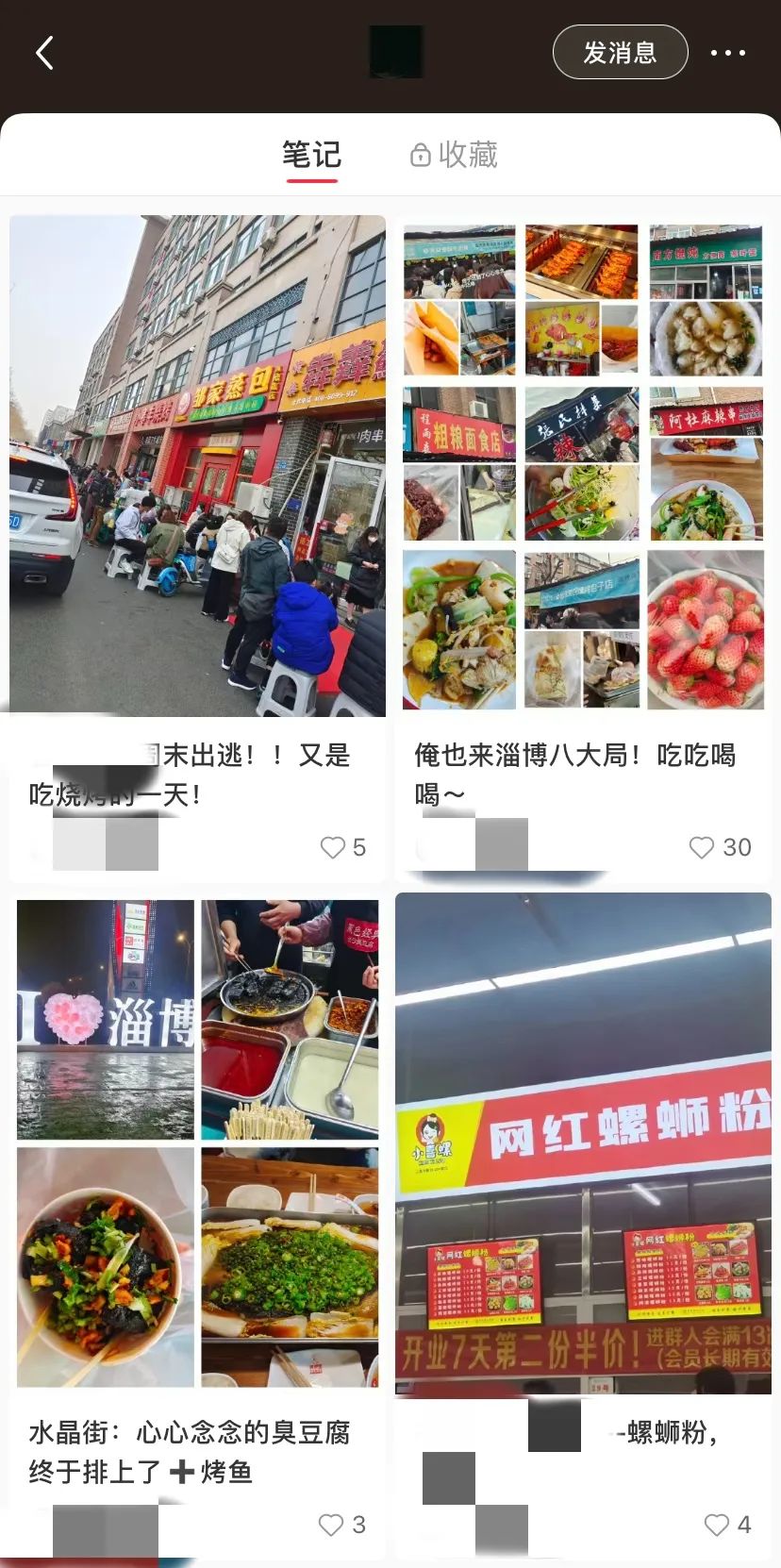Image resolution: width=781 pixels, height=1568 pixels.
Task: Like the 吃烧烤的一天 note
Action: (x=333, y=847)
